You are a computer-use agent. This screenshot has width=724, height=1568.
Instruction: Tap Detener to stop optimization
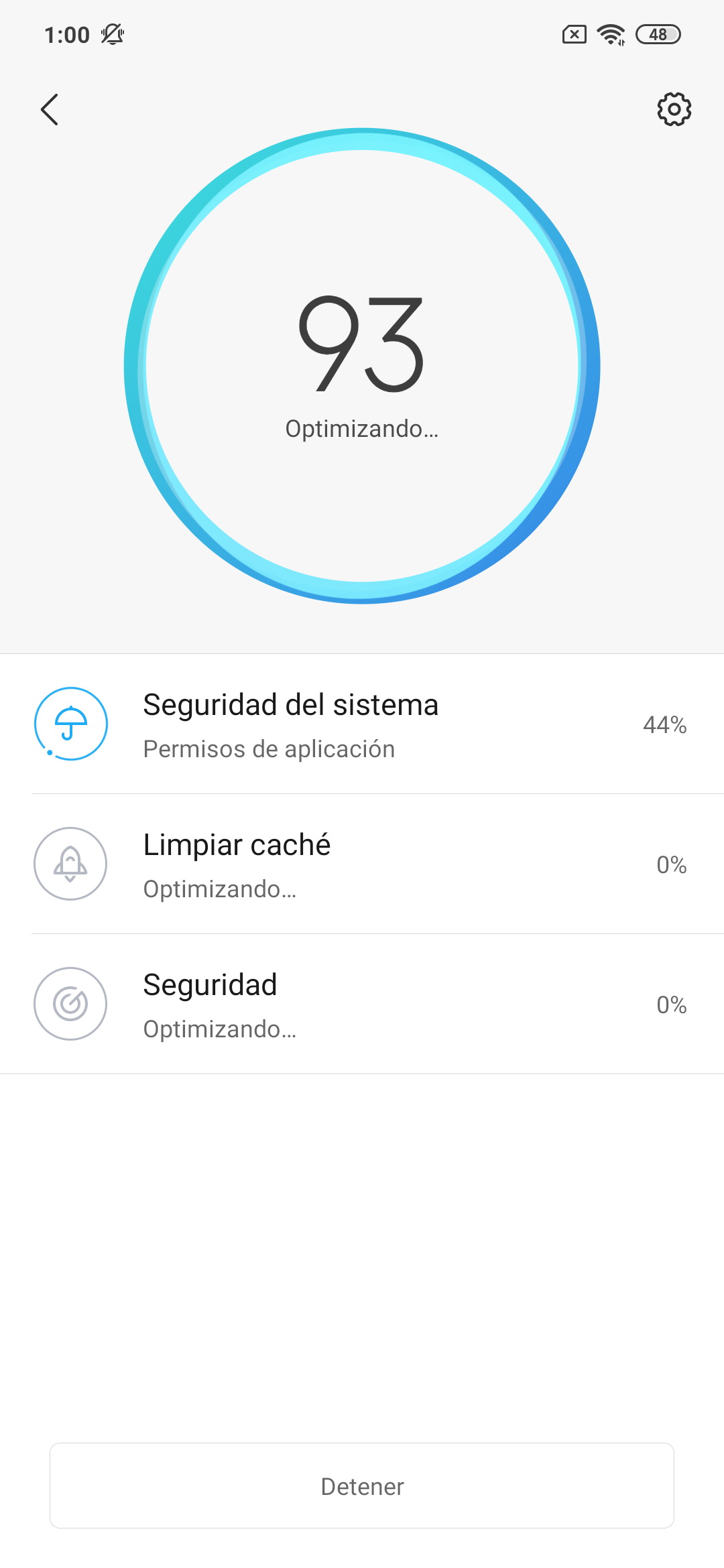coord(362,1486)
